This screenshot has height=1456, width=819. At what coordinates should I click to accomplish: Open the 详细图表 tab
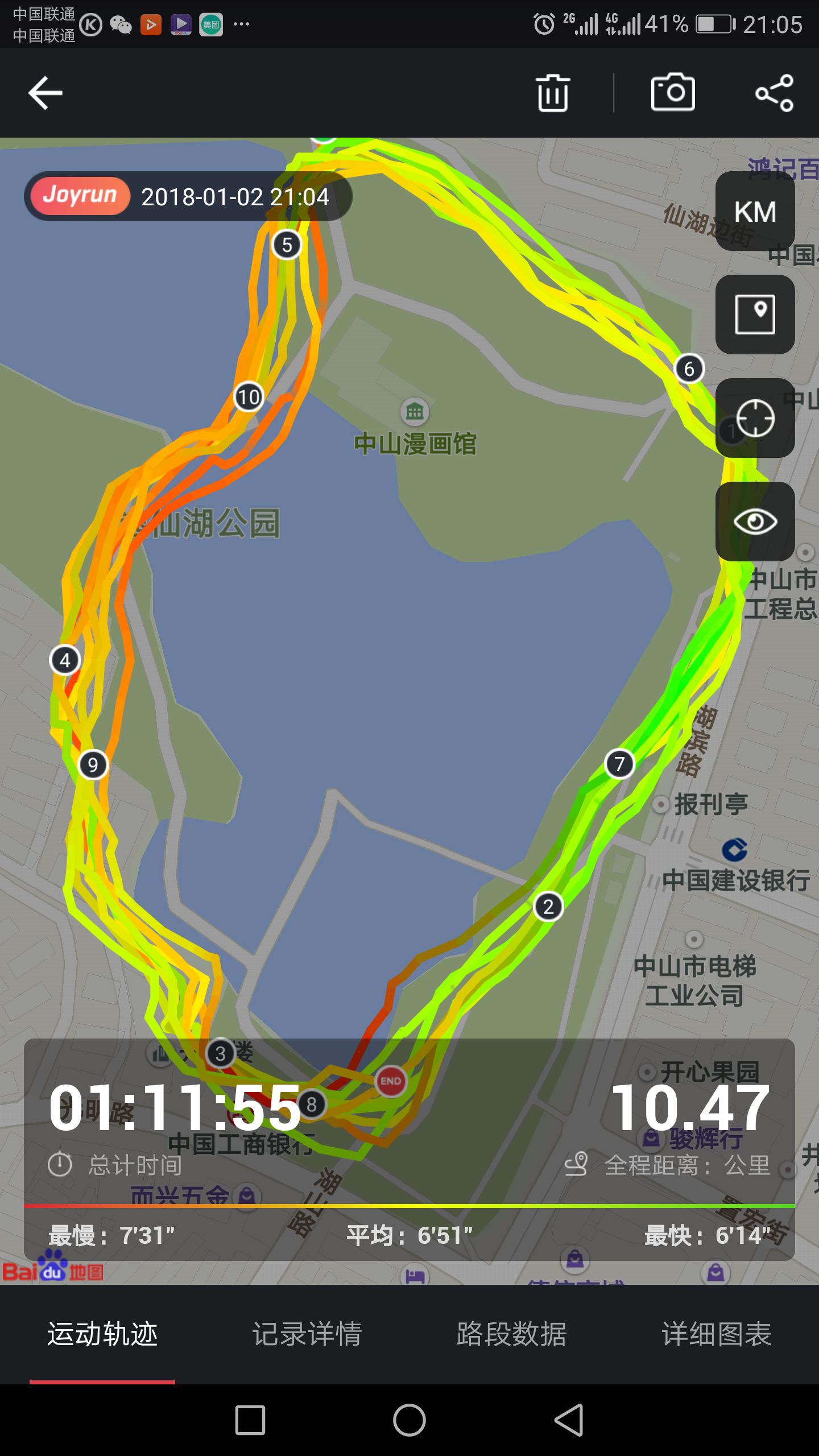[x=717, y=1334]
